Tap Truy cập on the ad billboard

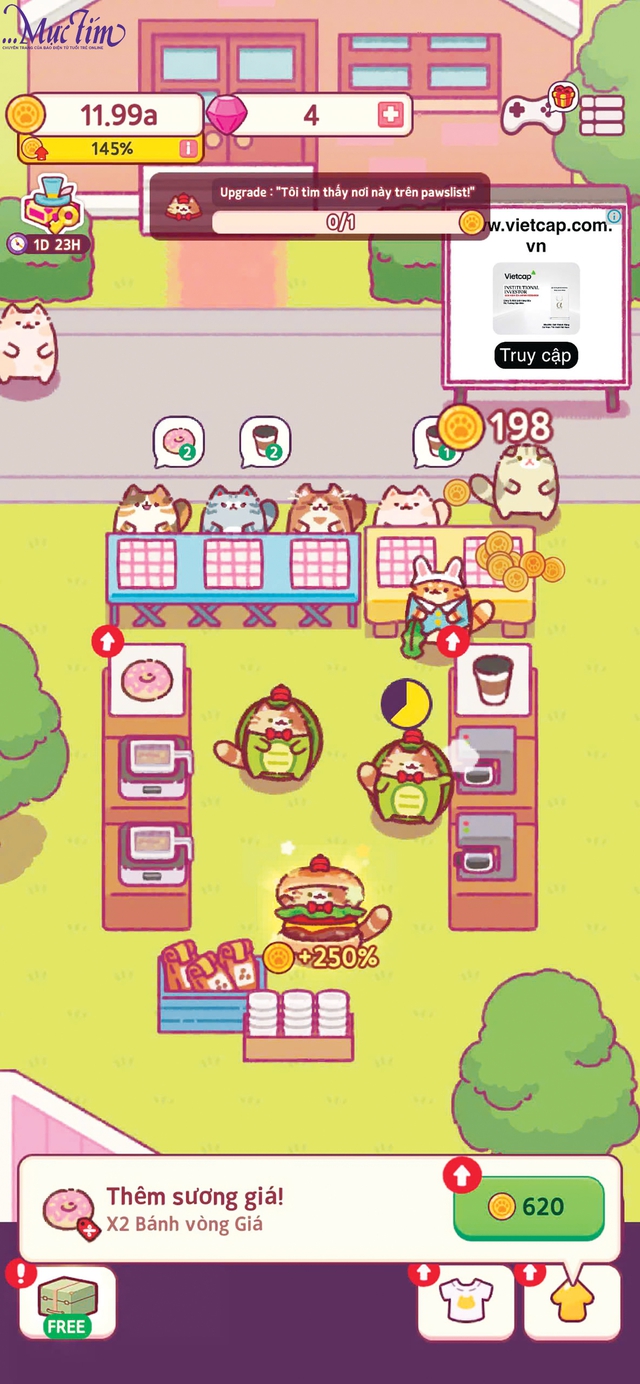click(x=535, y=355)
